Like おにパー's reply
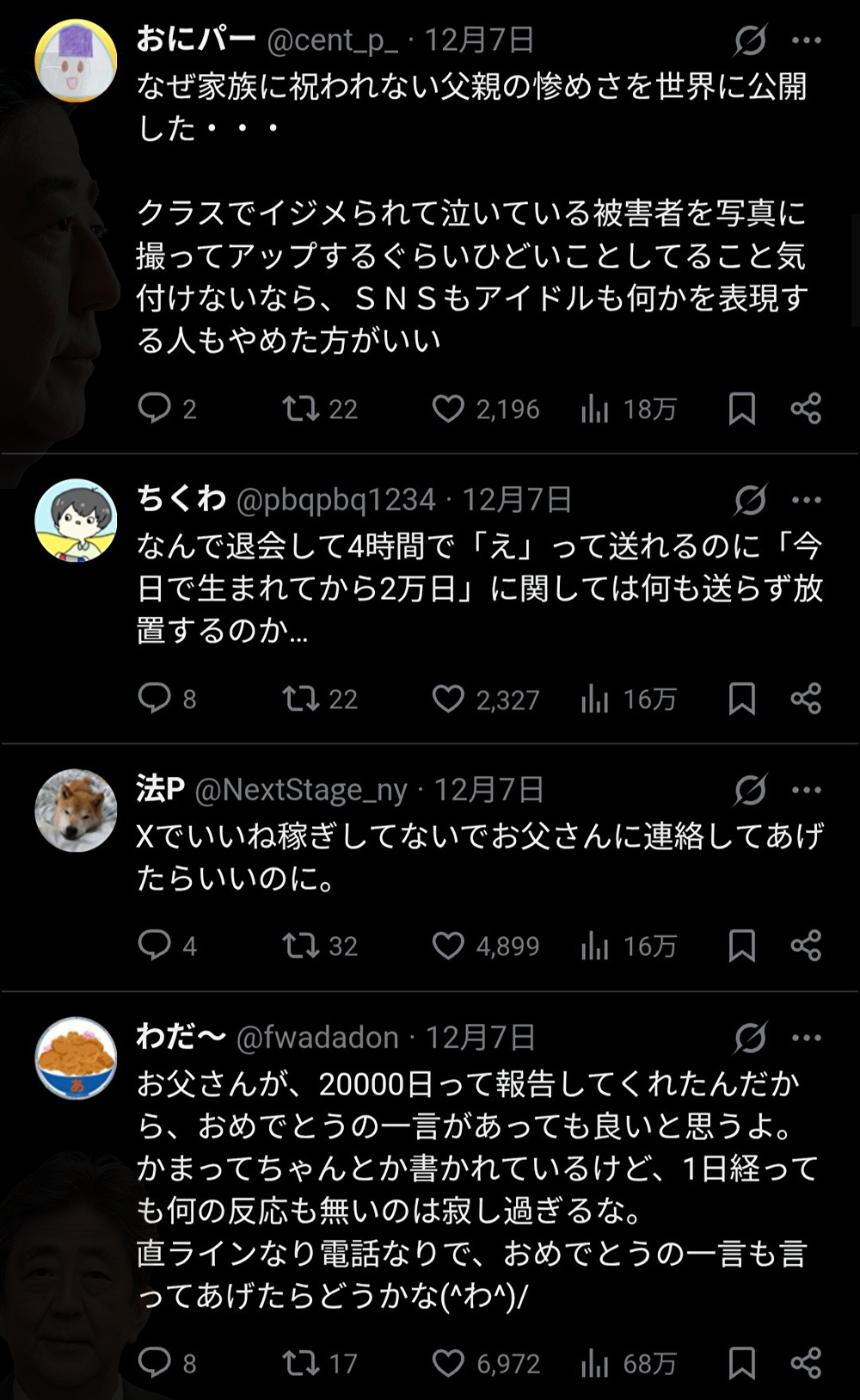The width and height of the screenshot is (860, 1400). coord(448,409)
